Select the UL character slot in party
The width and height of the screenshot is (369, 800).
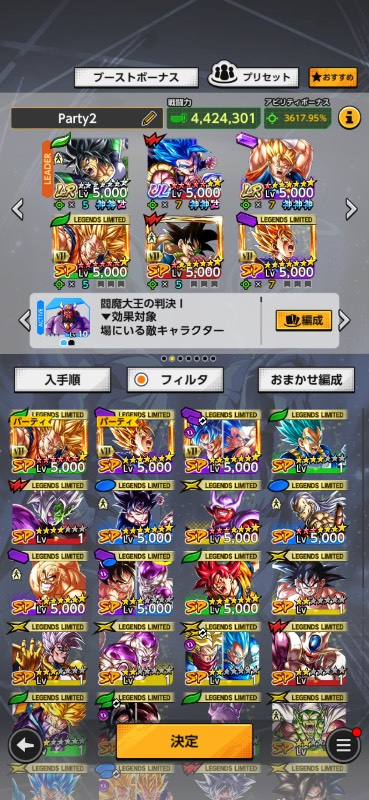click(x=184, y=172)
